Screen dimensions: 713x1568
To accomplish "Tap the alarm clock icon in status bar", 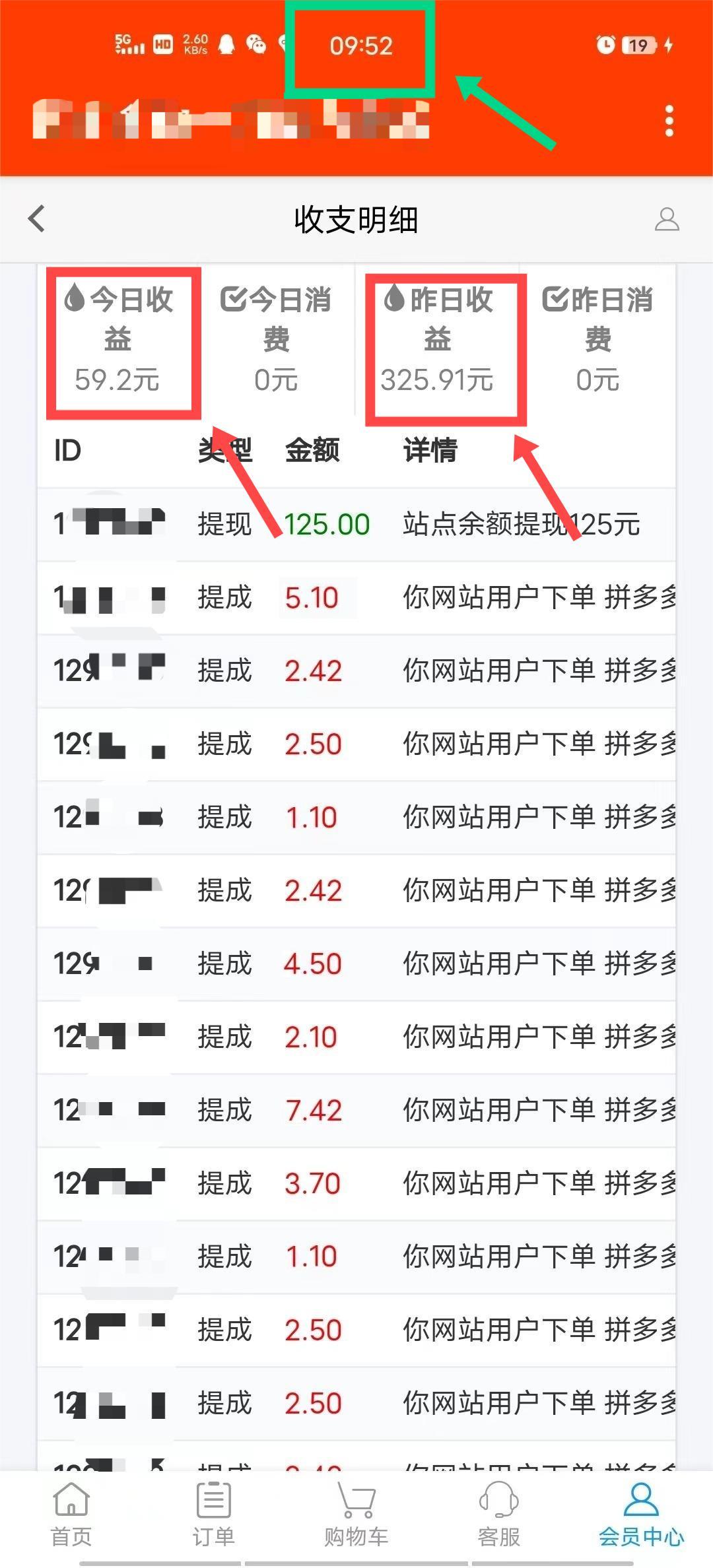I will (x=605, y=44).
